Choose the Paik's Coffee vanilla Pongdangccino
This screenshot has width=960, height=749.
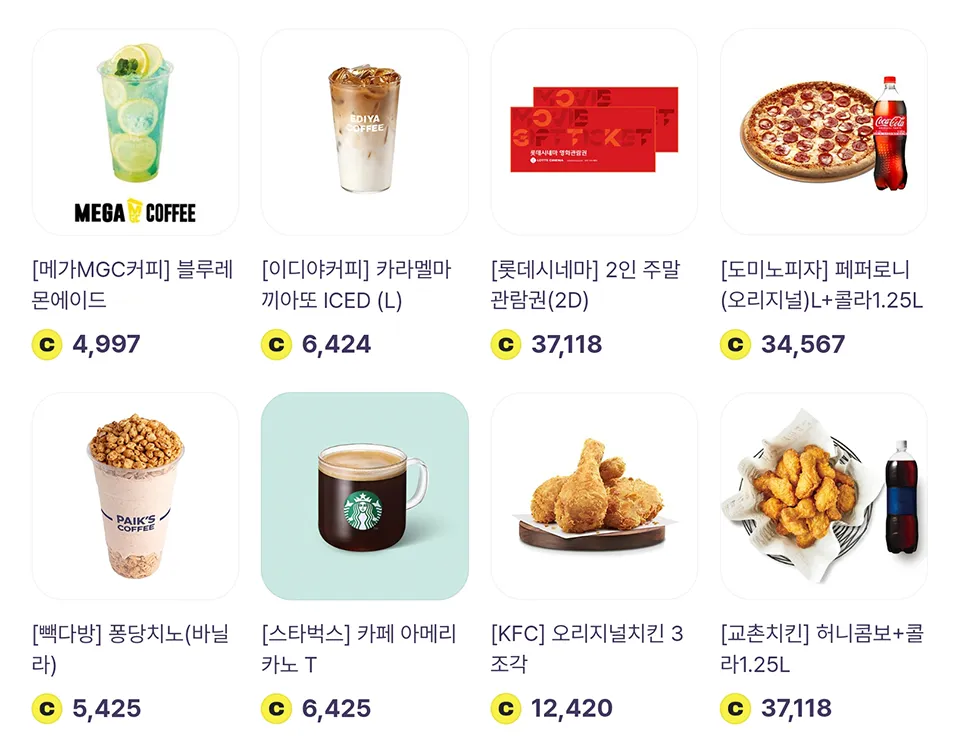pos(135,496)
